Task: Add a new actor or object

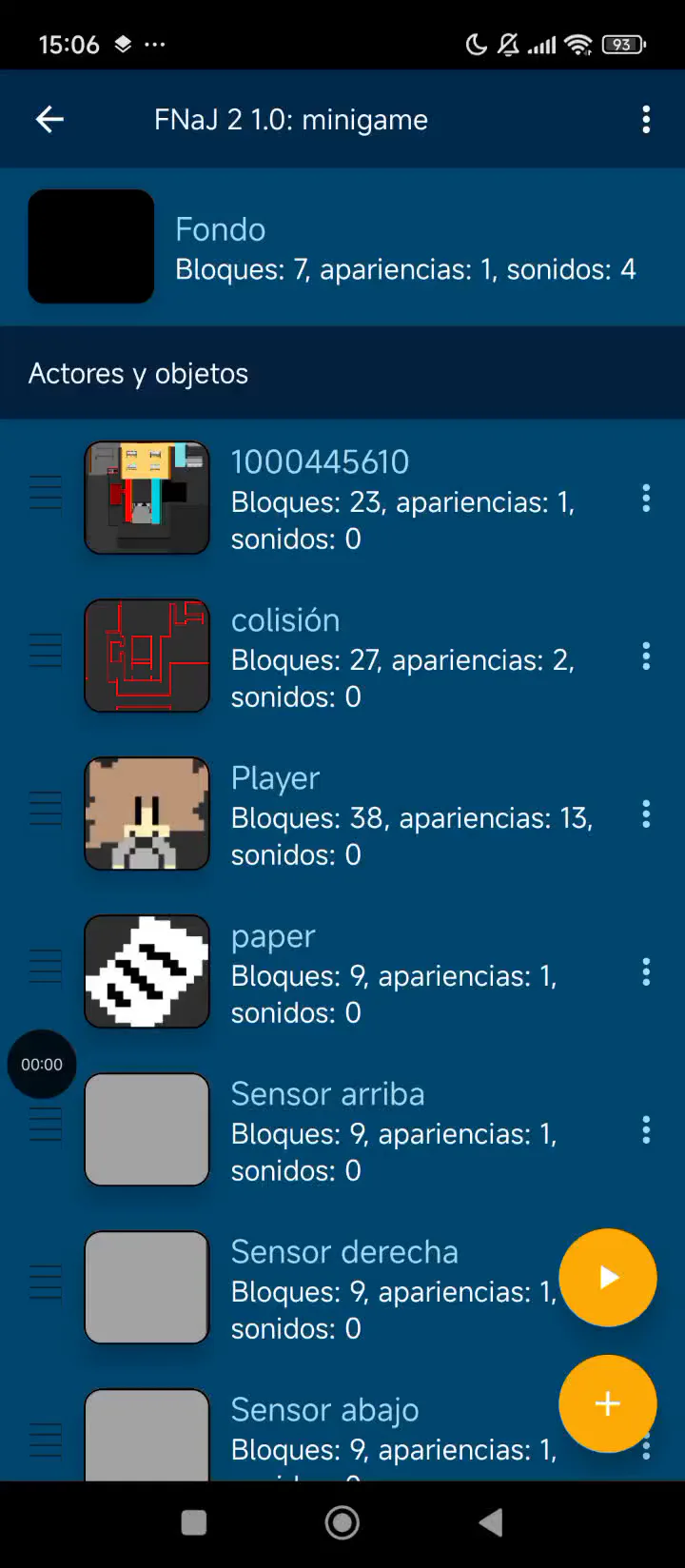Action: 608,1403
